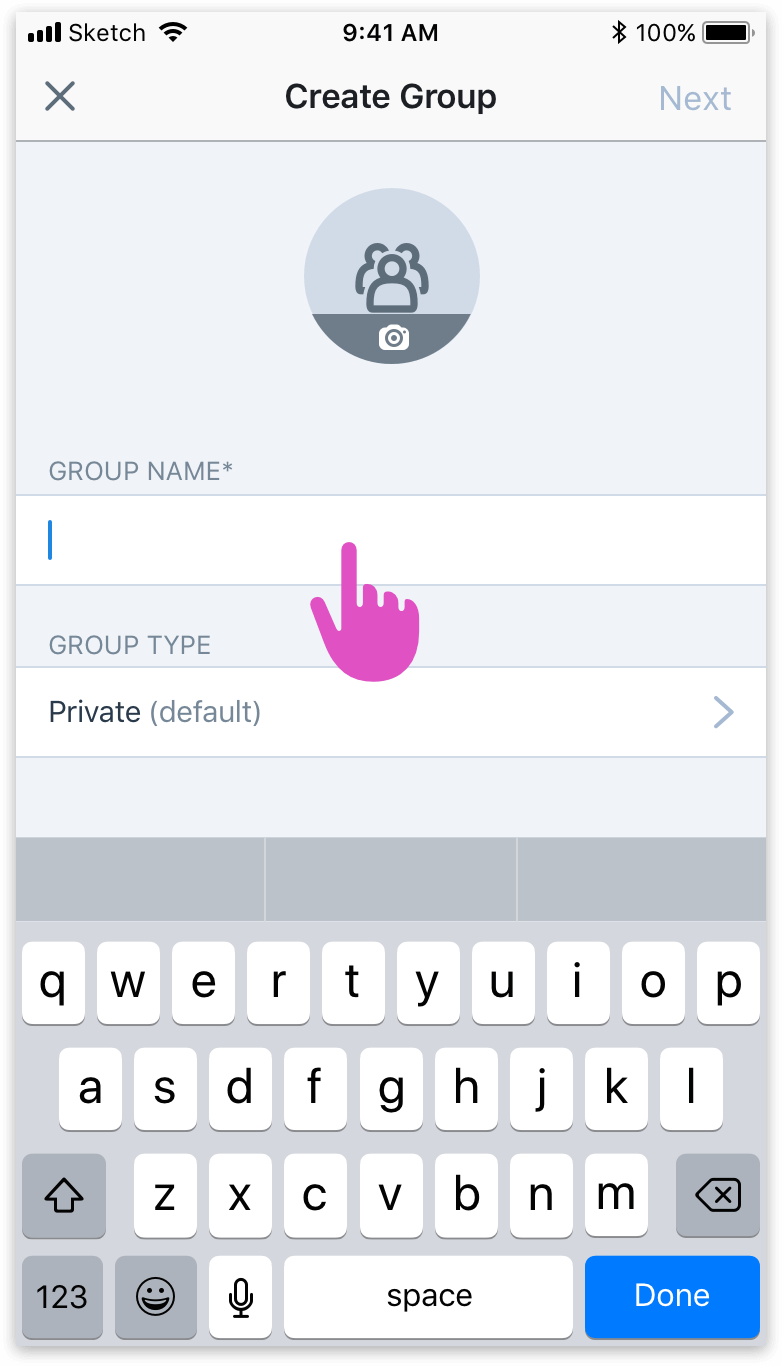The width and height of the screenshot is (782, 1366).
Task: Tap the shift key
Action: point(63,1194)
